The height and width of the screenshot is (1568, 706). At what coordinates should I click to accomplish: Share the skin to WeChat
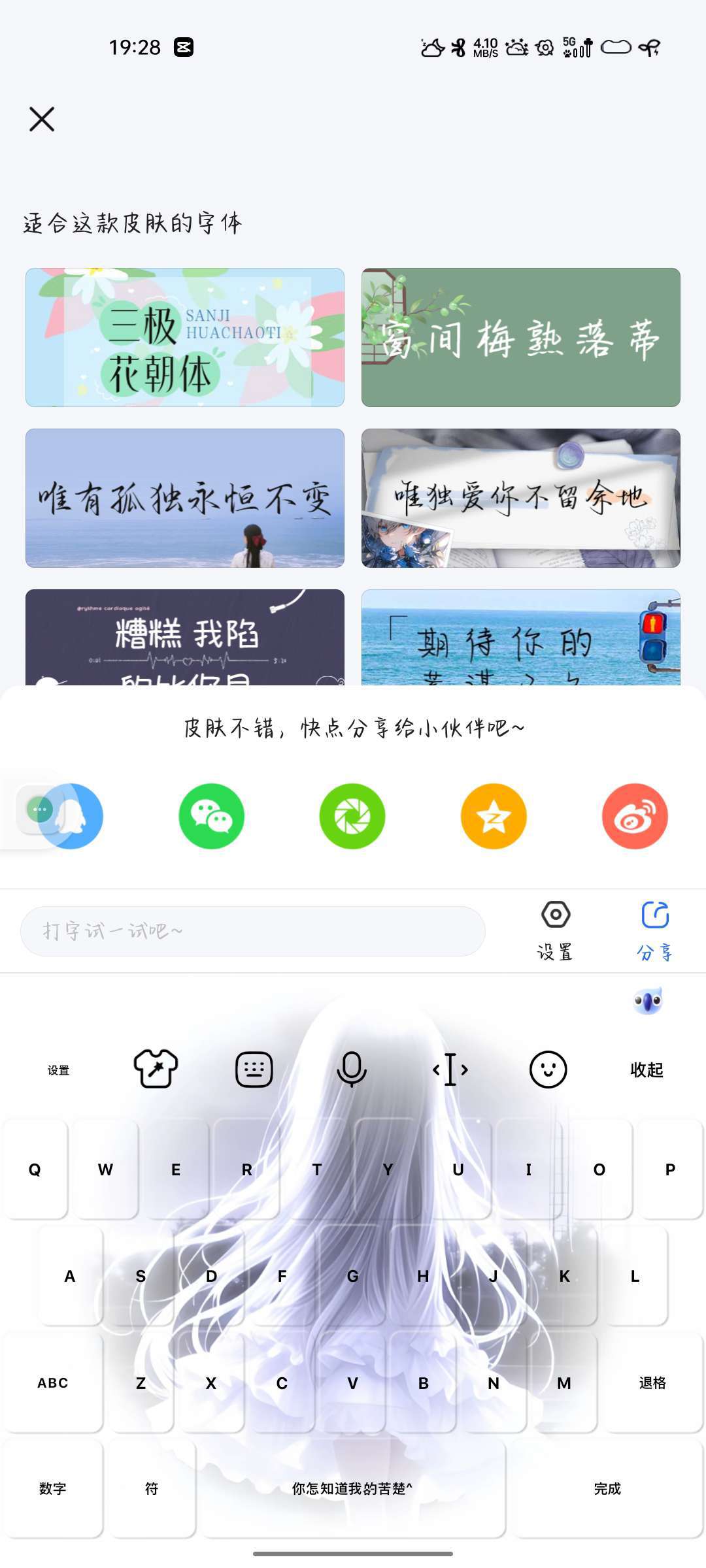click(211, 816)
